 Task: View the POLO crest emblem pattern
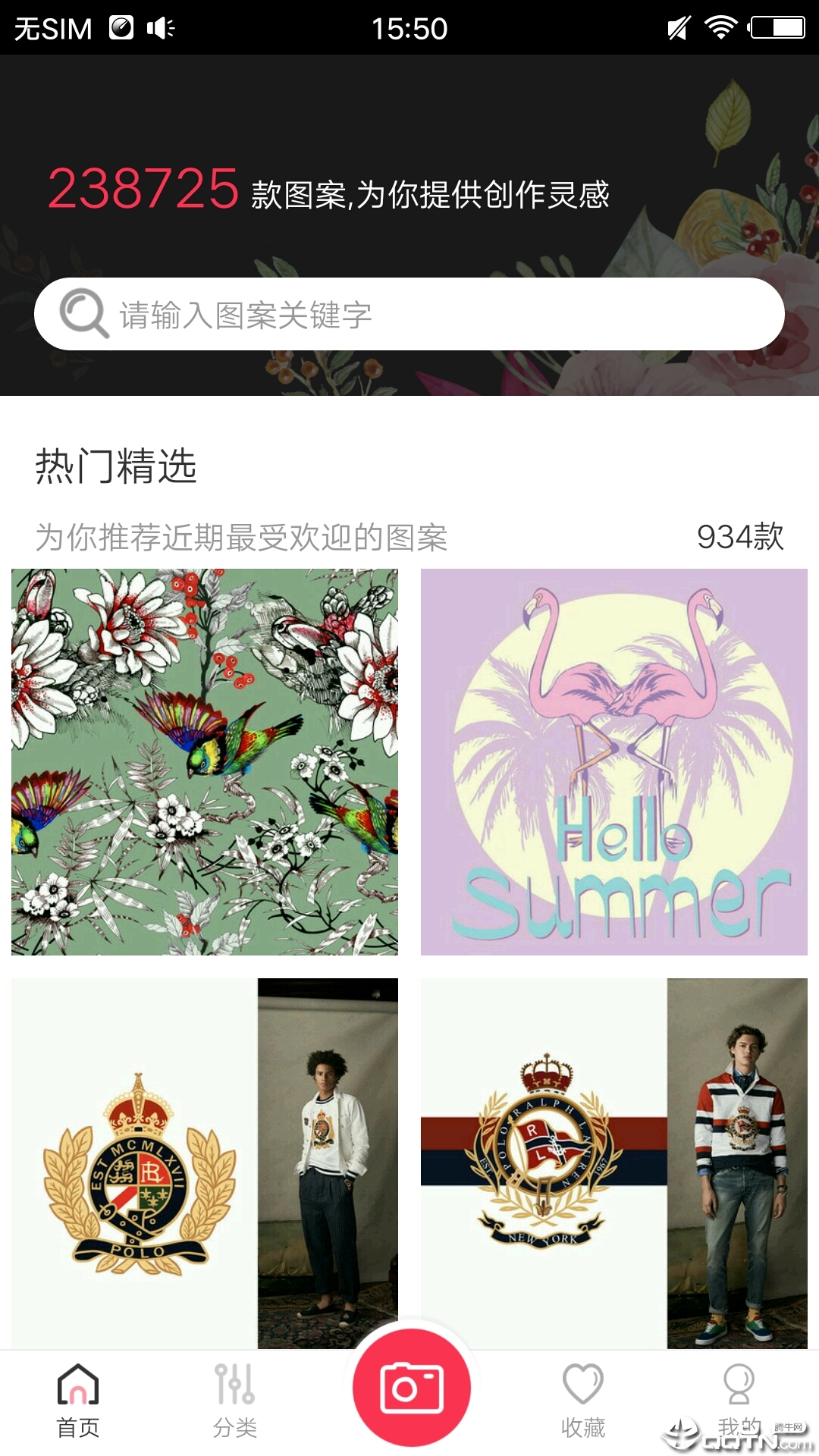205,1163
